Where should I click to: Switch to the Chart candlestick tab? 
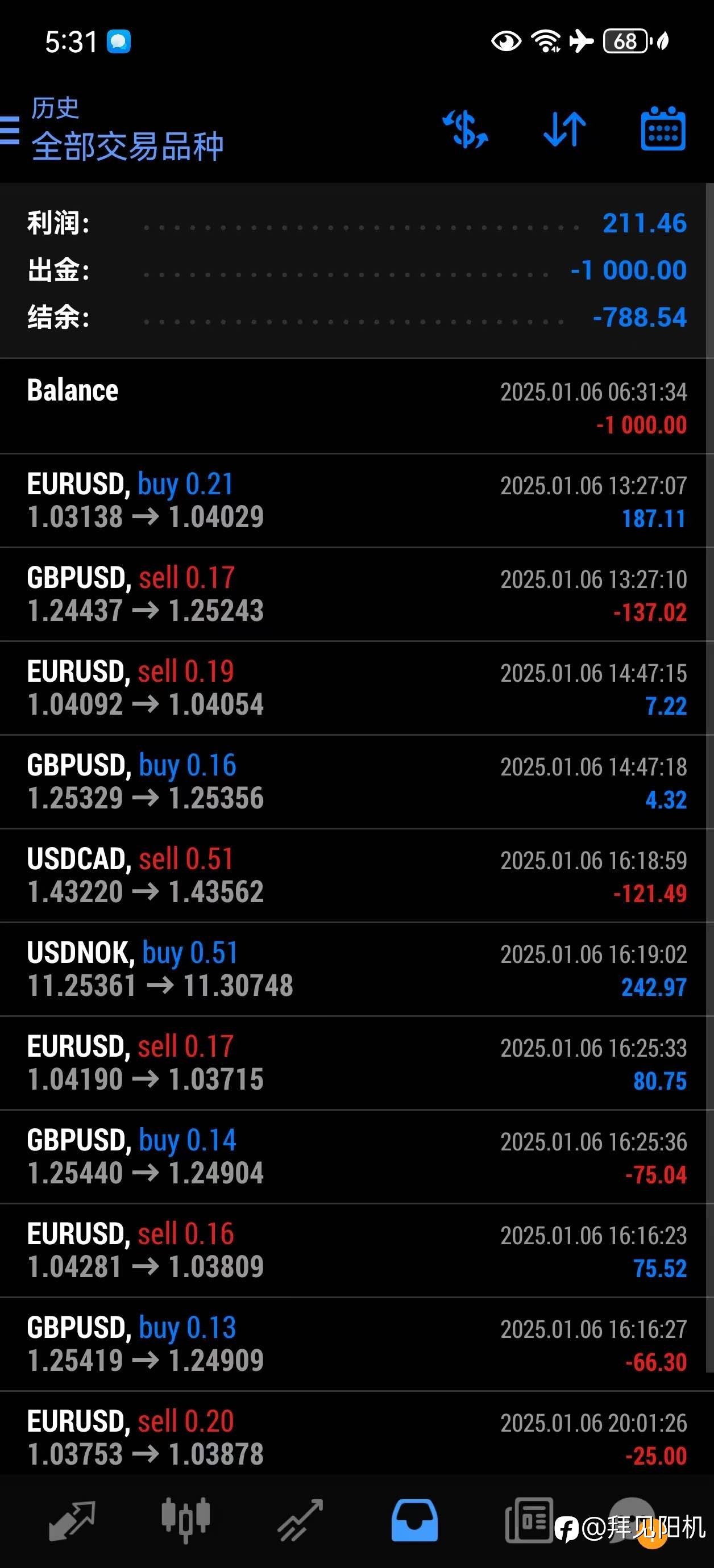point(186,1520)
